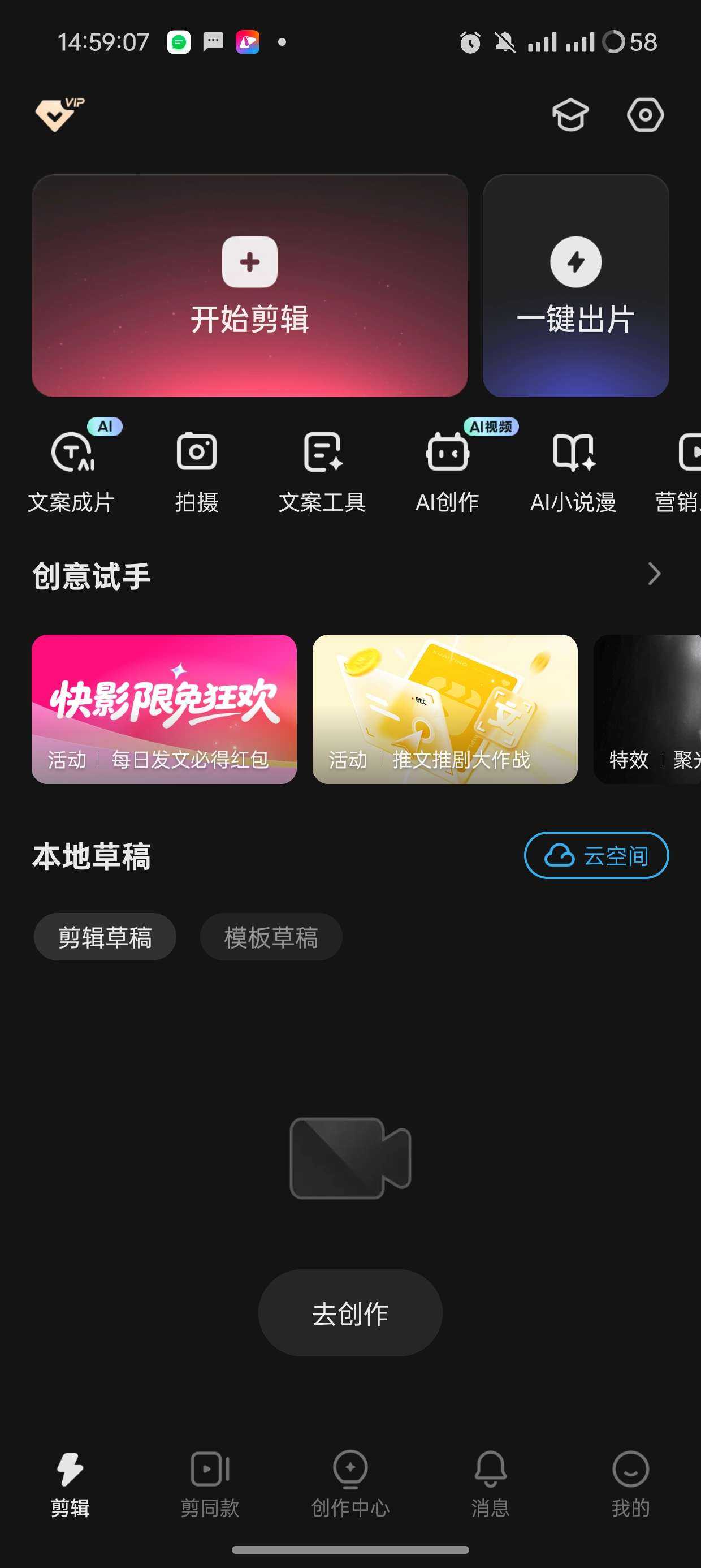The image size is (701, 1568).
Task: Launch the 拍摄 camera tool
Action: tap(197, 469)
